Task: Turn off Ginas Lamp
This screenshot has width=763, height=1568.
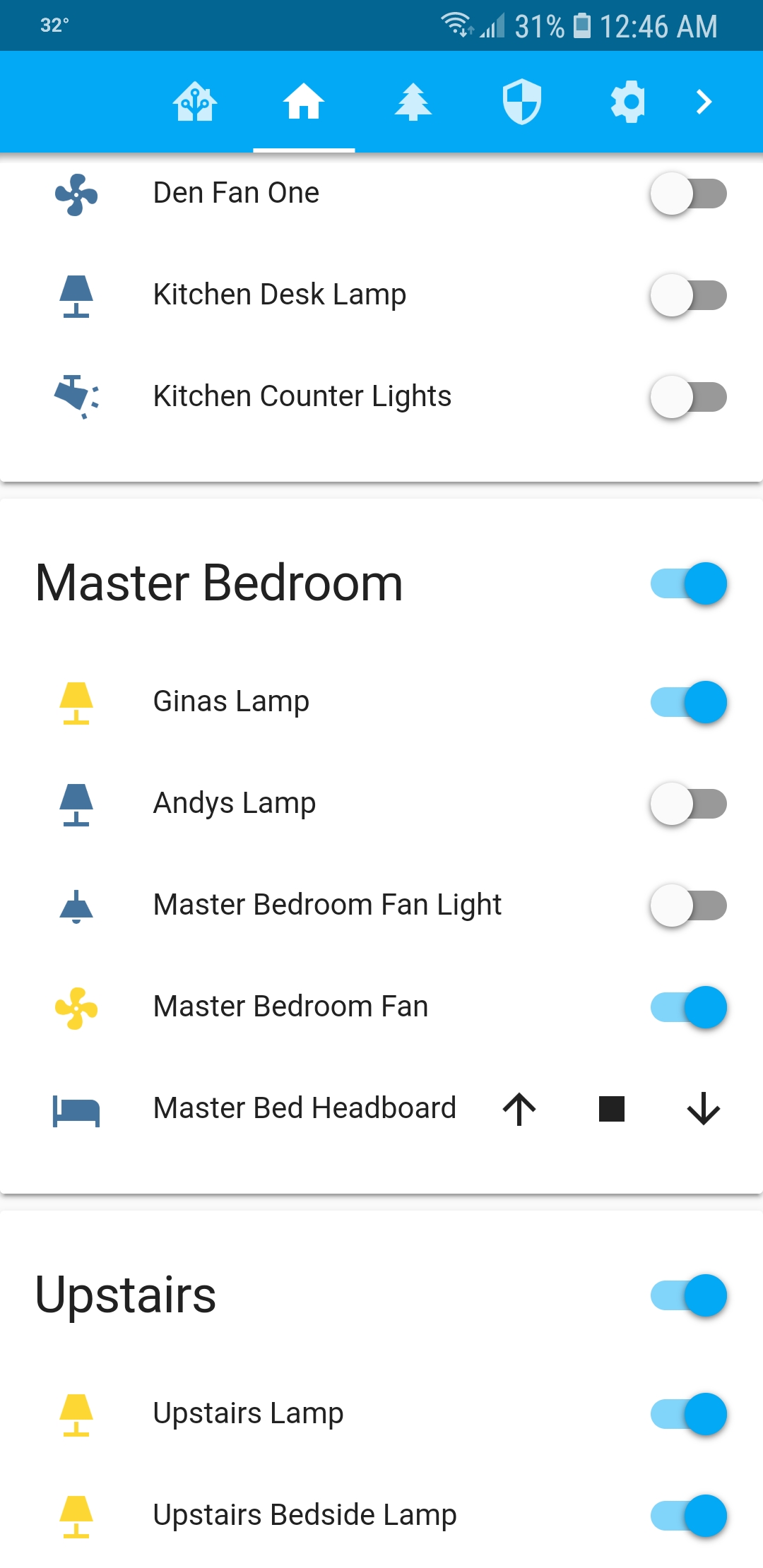Action: (689, 703)
